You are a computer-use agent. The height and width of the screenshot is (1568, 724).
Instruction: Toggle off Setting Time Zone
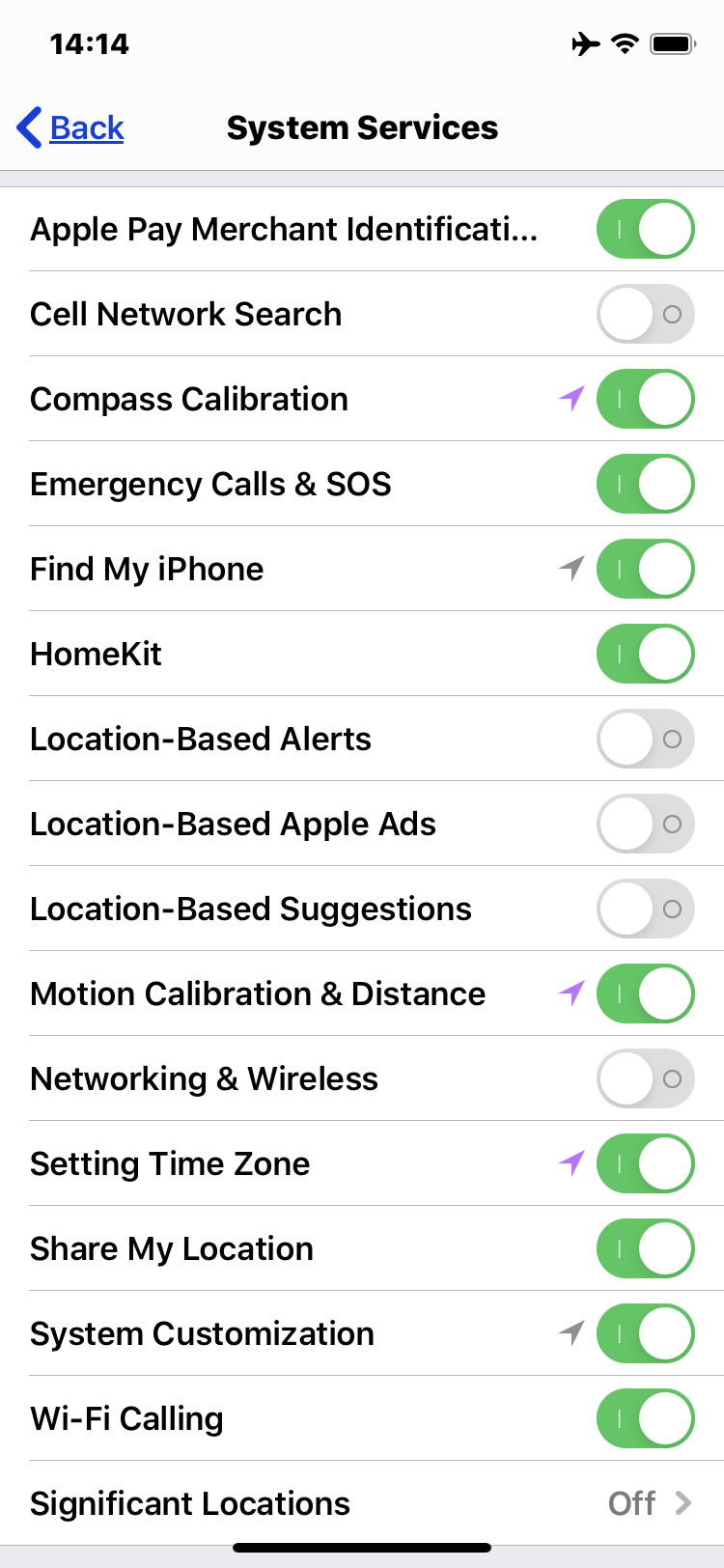pyautogui.click(x=645, y=1163)
